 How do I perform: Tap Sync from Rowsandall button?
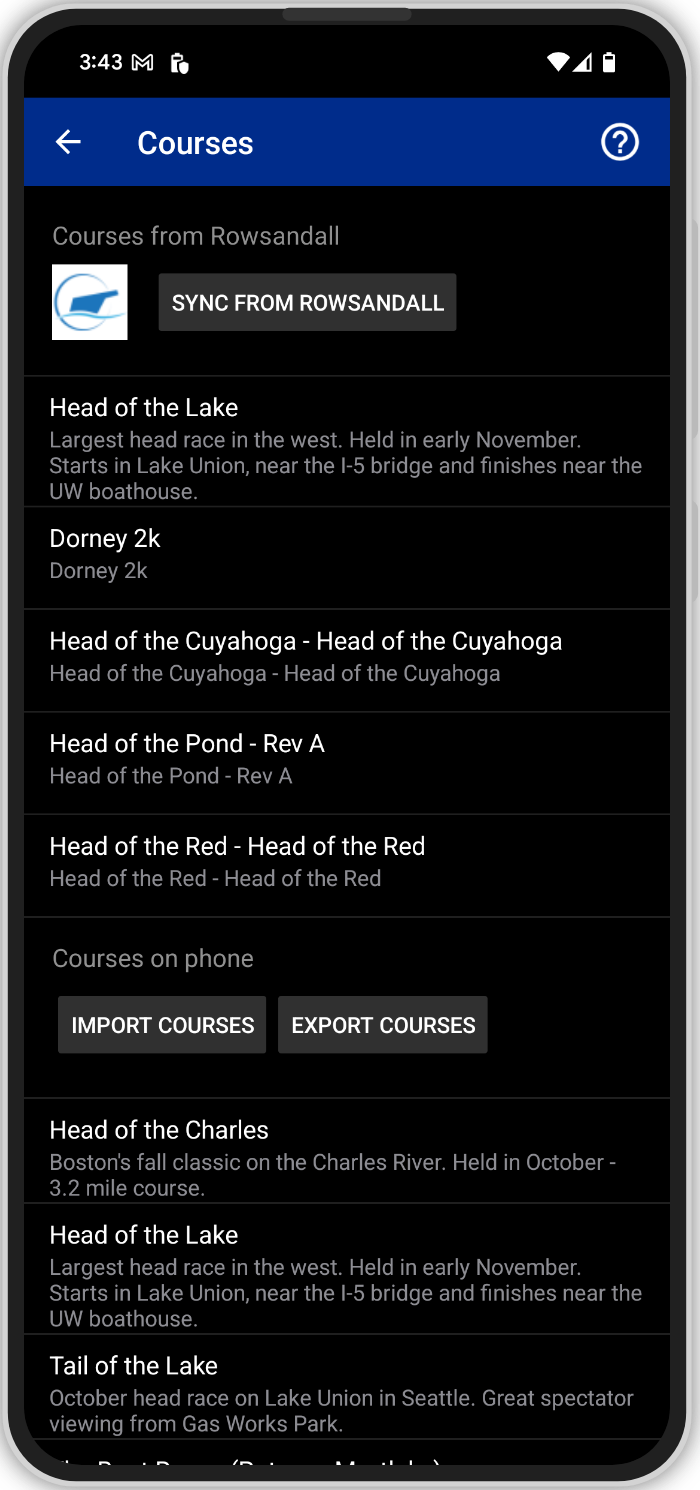pos(307,303)
